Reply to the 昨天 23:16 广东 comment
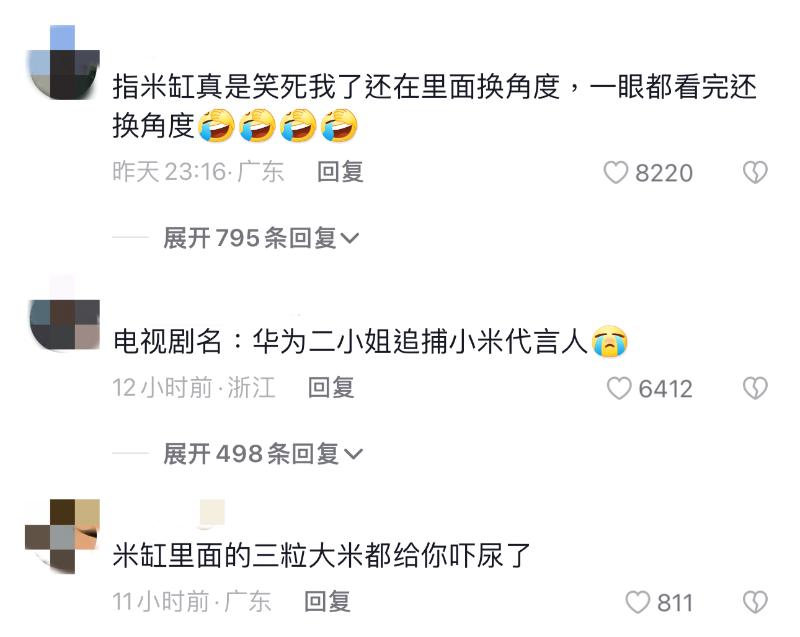Viewport: 800px width, 637px height. (340, 172)
